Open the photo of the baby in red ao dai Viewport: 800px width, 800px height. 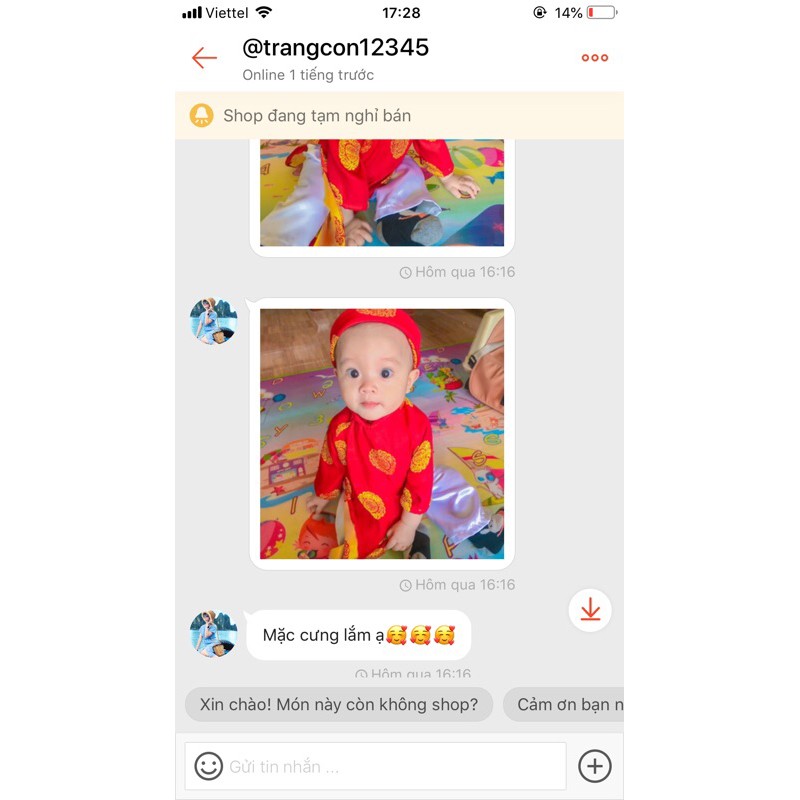381,433
